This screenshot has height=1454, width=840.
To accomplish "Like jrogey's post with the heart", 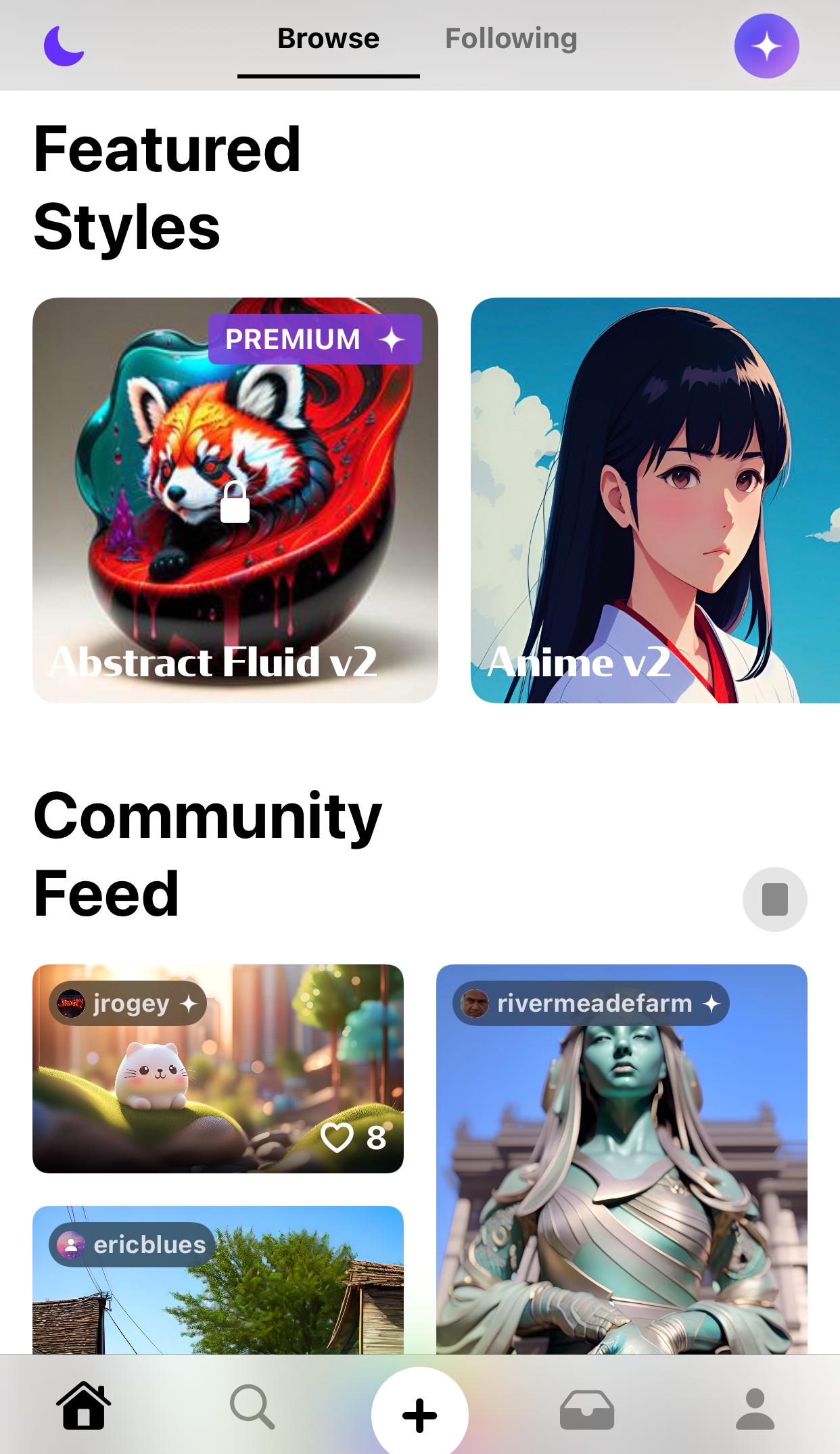I will 337,1138.
